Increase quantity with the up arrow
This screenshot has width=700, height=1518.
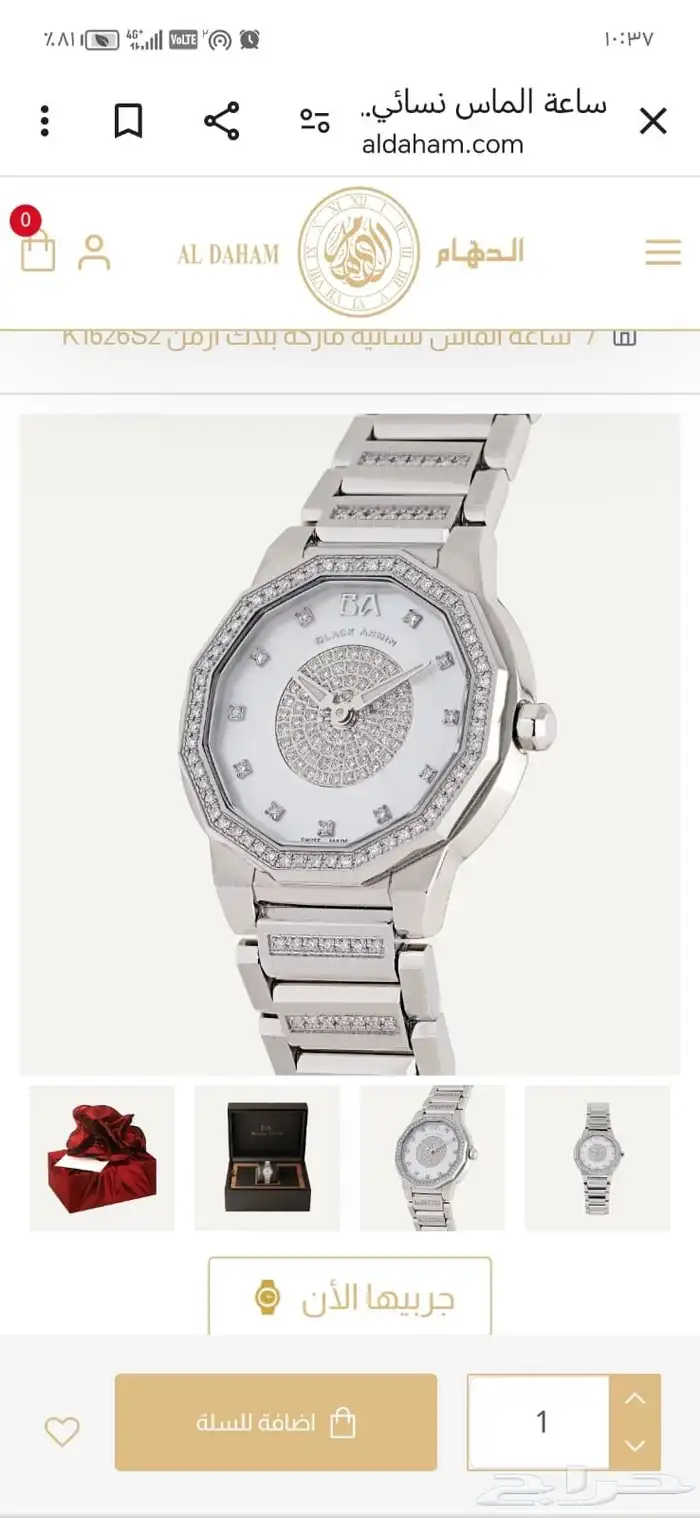(x=635, y=1399)
